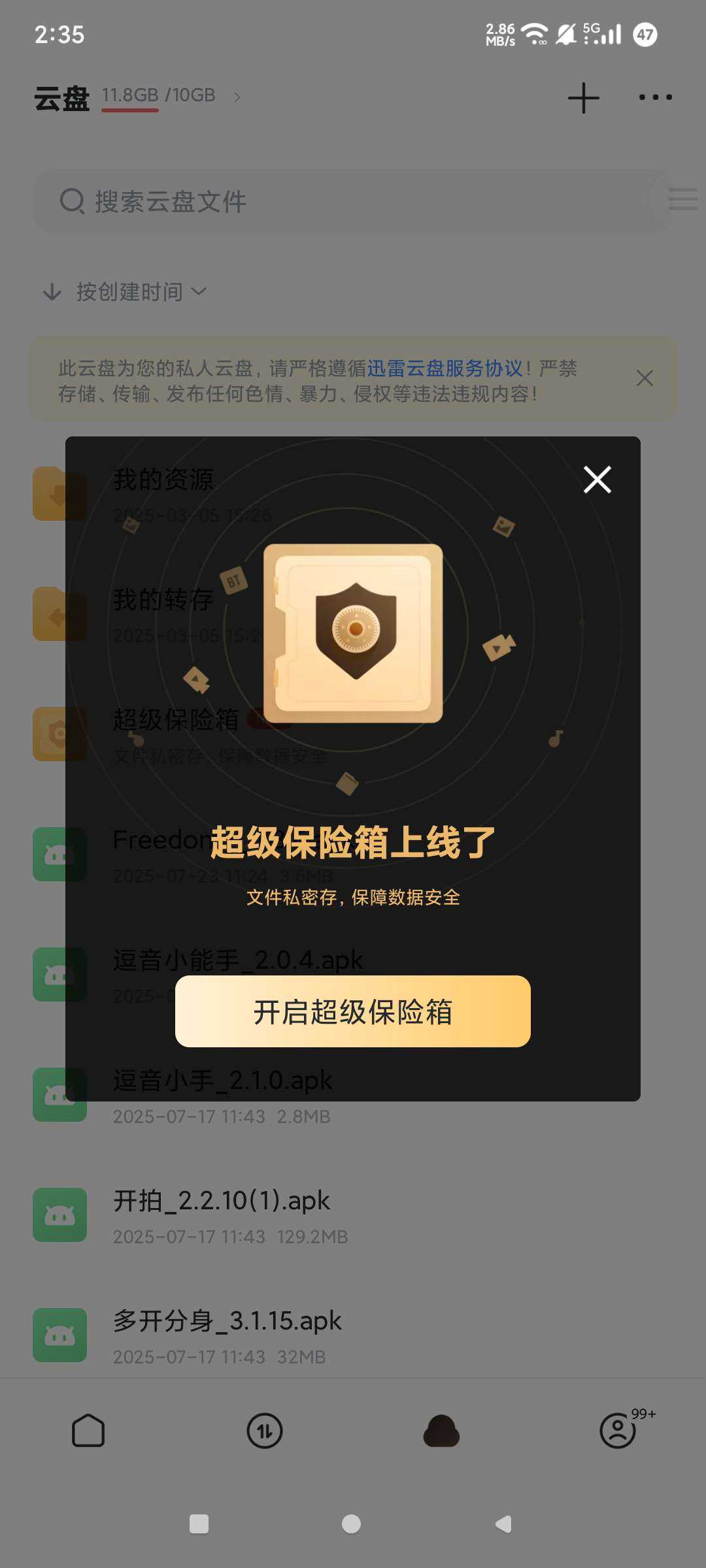Switch to the cloud tab in bottom navigation
The width and height of the screenshot is (706, 1568).
pos(441,1431)
